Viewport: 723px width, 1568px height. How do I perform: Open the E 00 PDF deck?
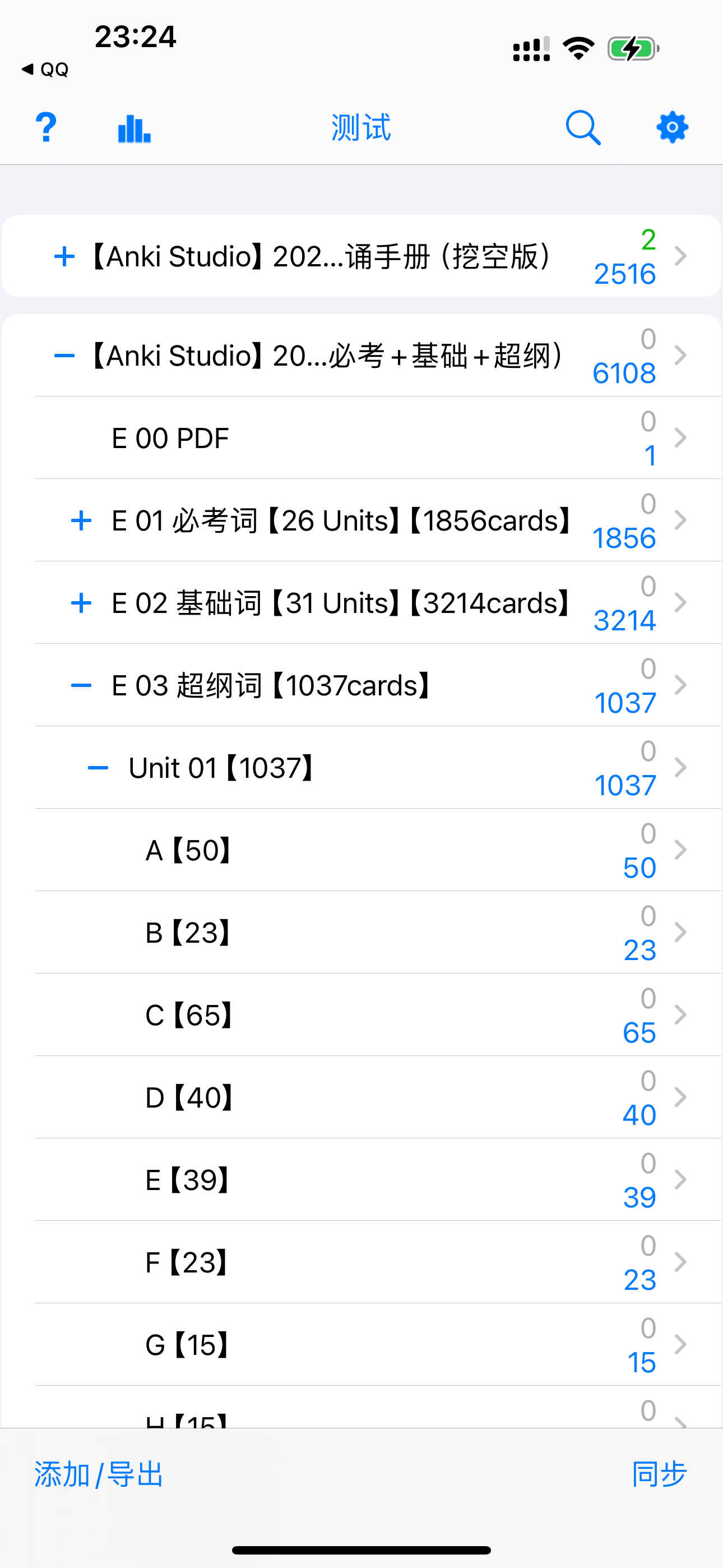170,438
